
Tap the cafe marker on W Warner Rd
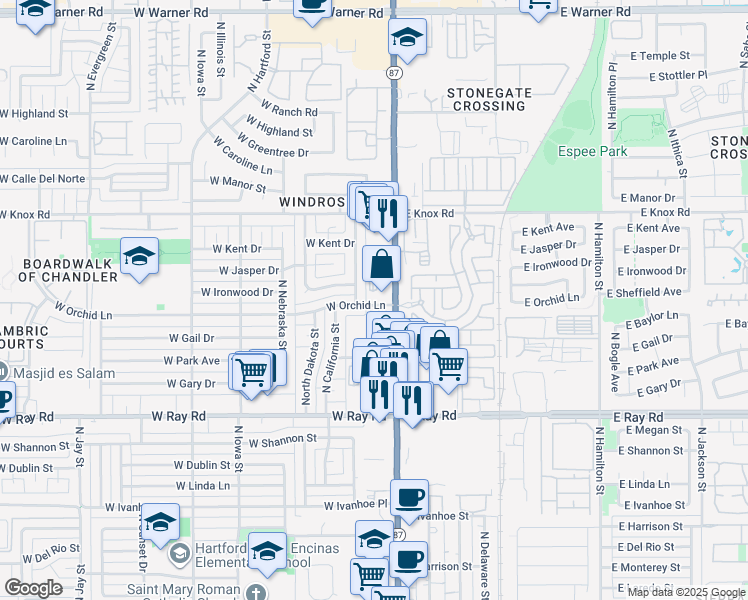(313, 5)
